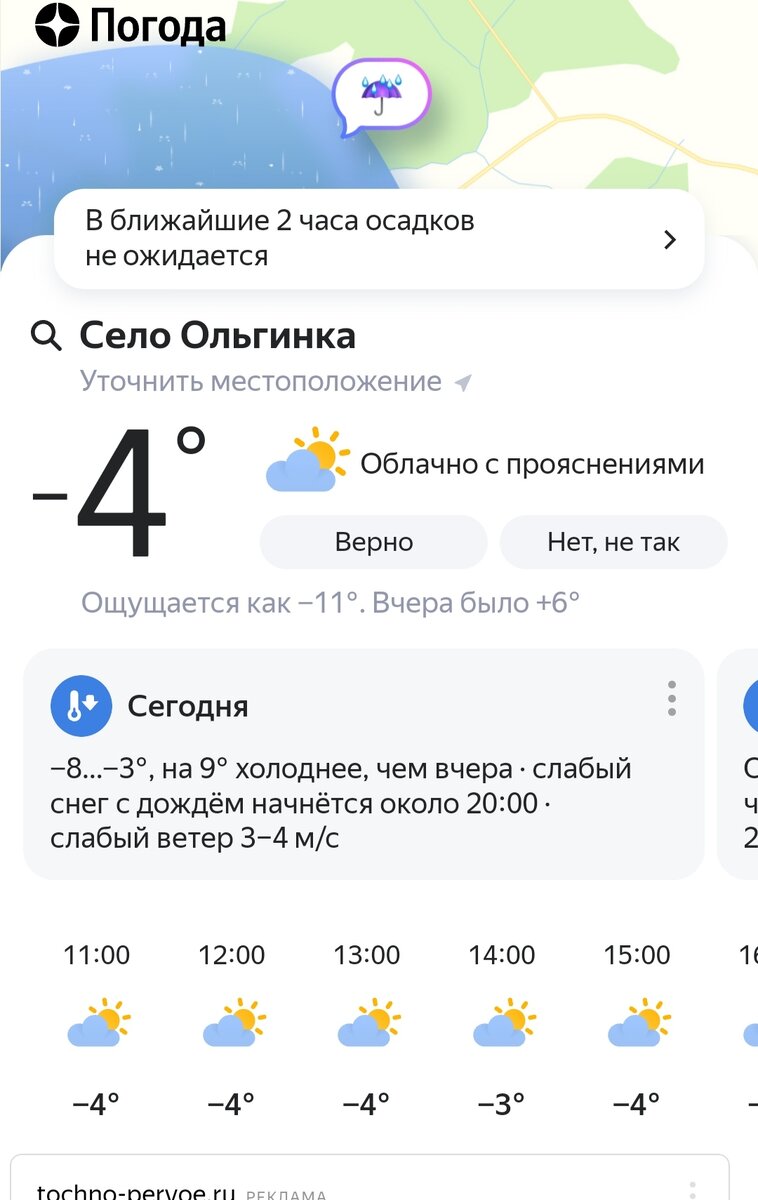This screenshot has width=758, height=1200.
Task: Click the 11:00 forecast weather icon
Action: 100,1021
